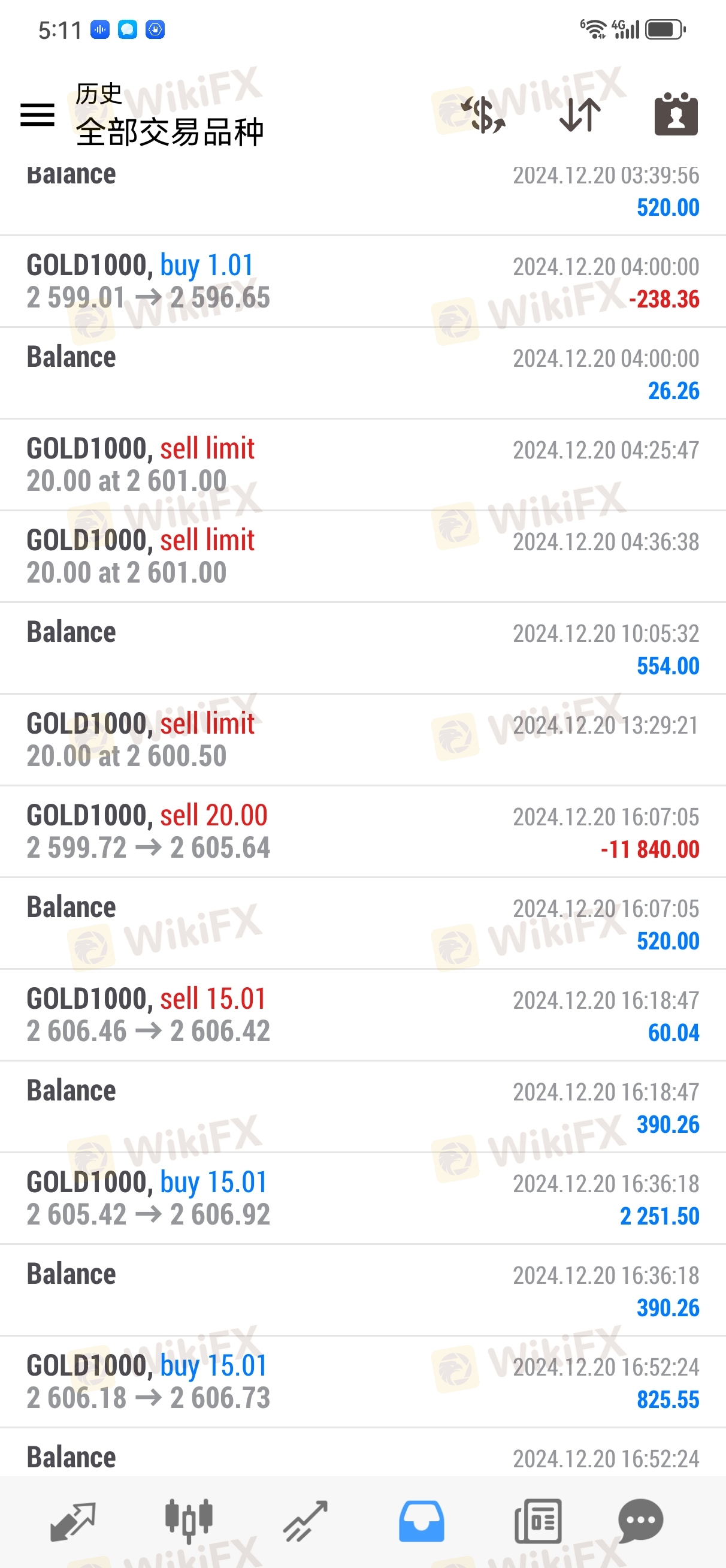
Task: Open the buy 15.01 deal with 825.55 profit
Action: (x=362, y=1382)
